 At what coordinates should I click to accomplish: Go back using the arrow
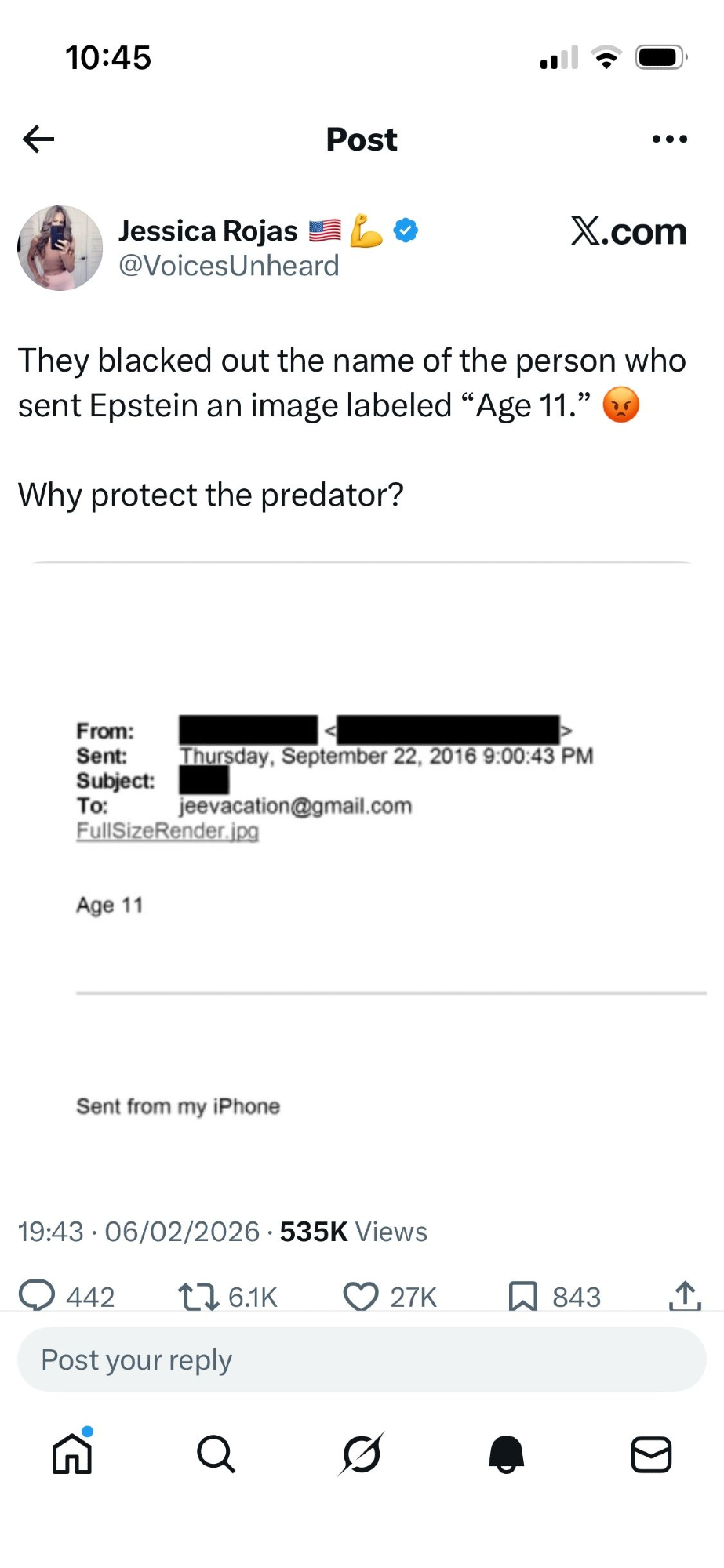point(38,140)
